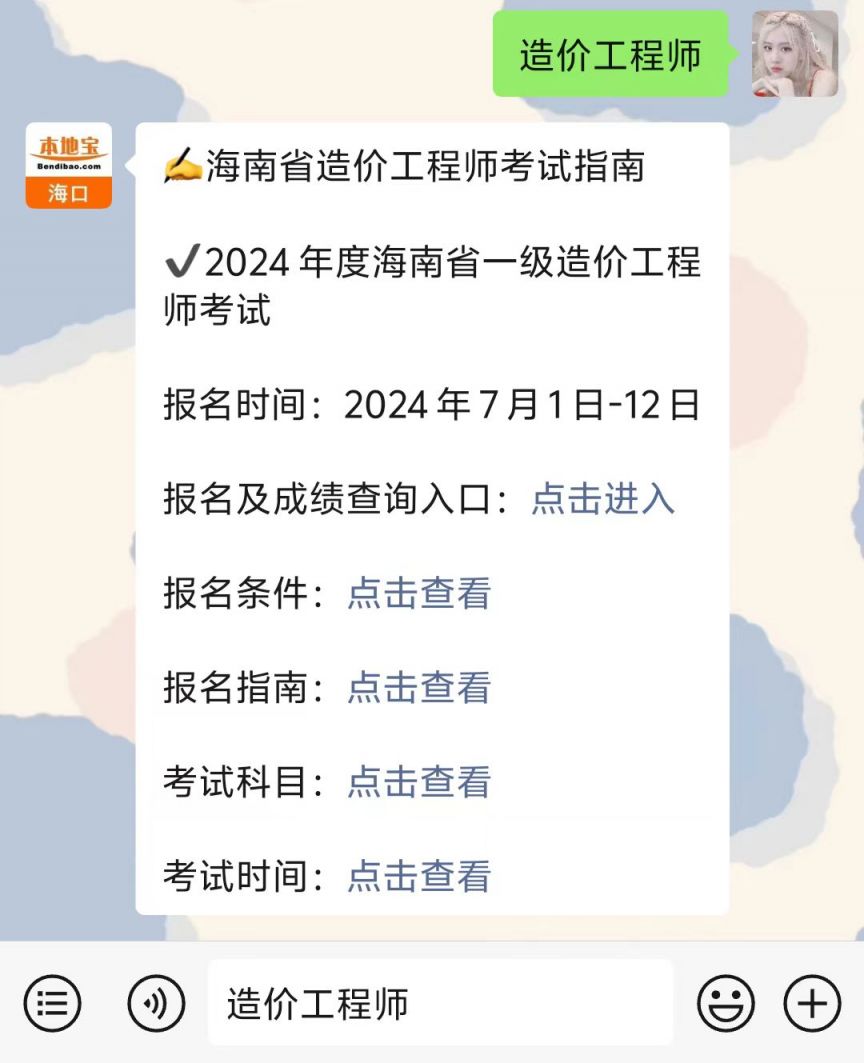Open my own profile avatar
This screenshot has width=864, height=1063.
795,54
